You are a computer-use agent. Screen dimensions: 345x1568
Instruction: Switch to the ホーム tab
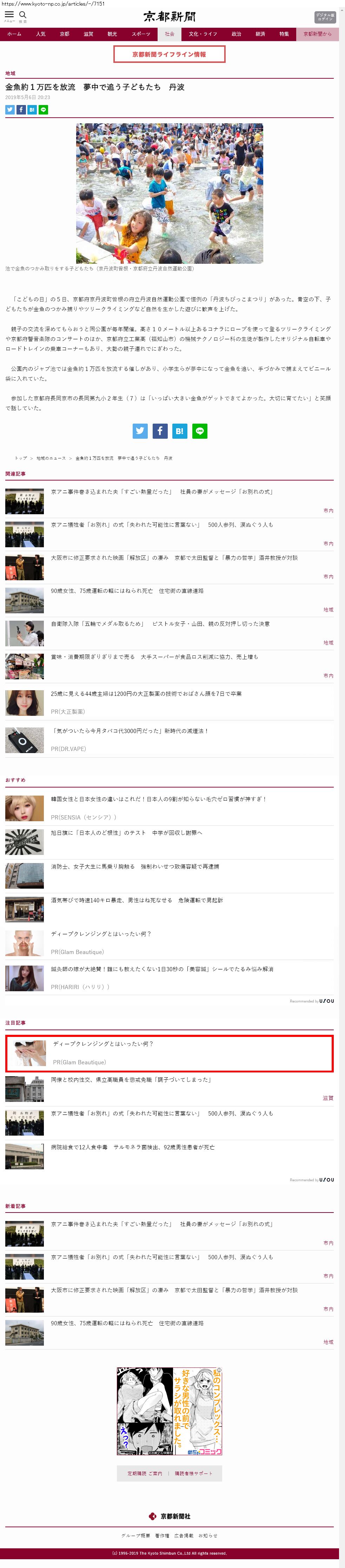click(14, 34)
